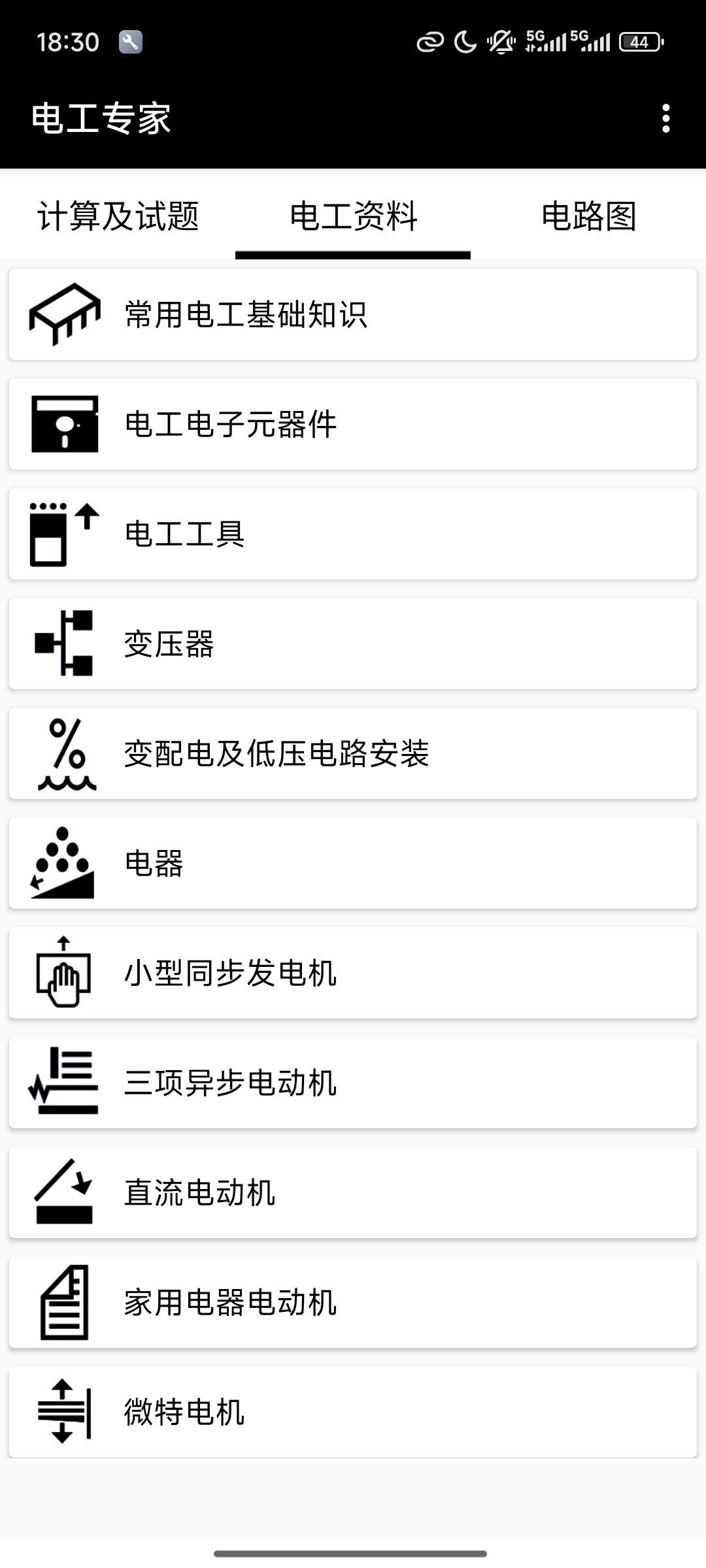Select the 电器 entry
706x1568 pixels.
(x=353, y=863)
